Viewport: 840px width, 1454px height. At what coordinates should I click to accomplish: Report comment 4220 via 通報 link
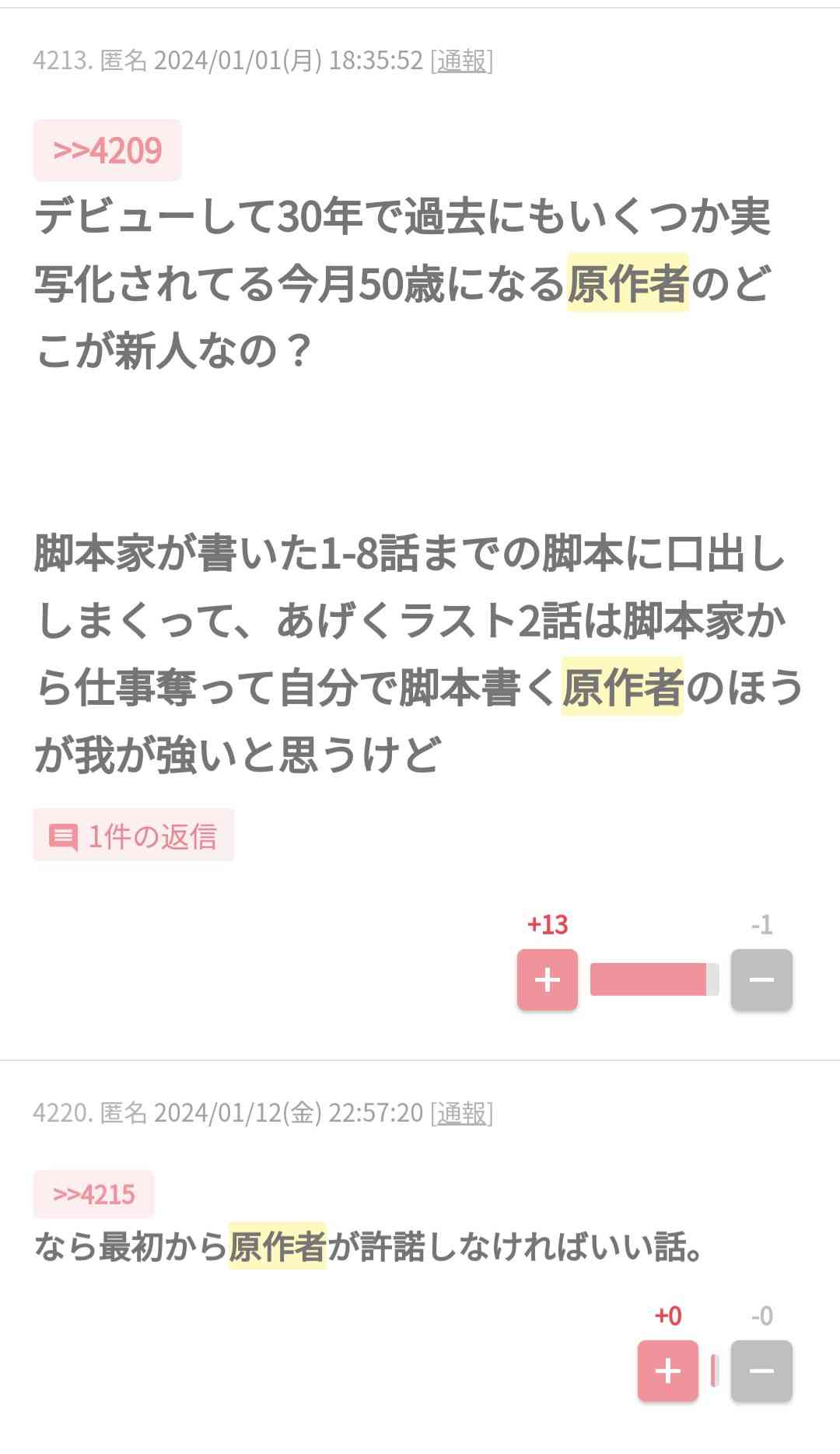(462, 1113)
